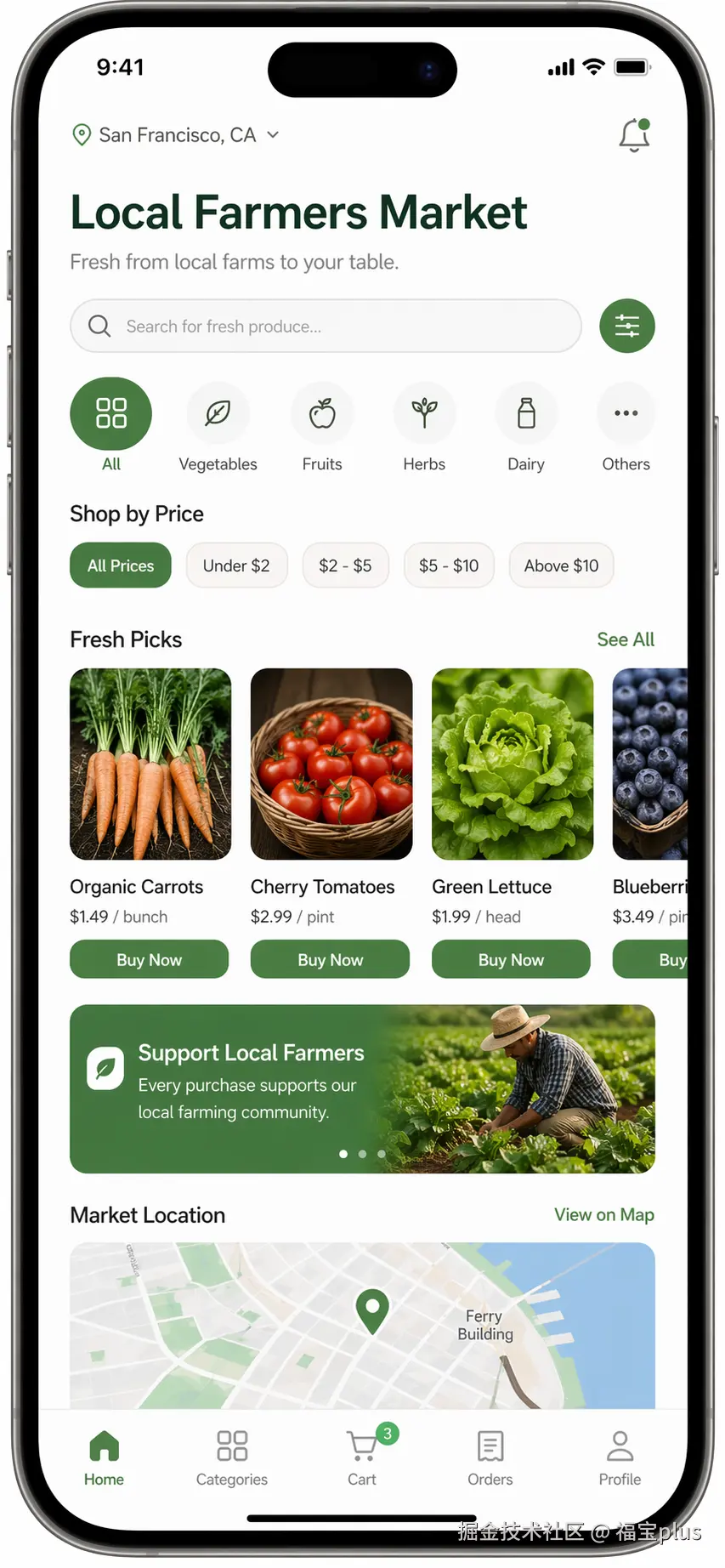The image size is (725, 1568).
Task: Open the notifications bell
Action: [634, 135]
